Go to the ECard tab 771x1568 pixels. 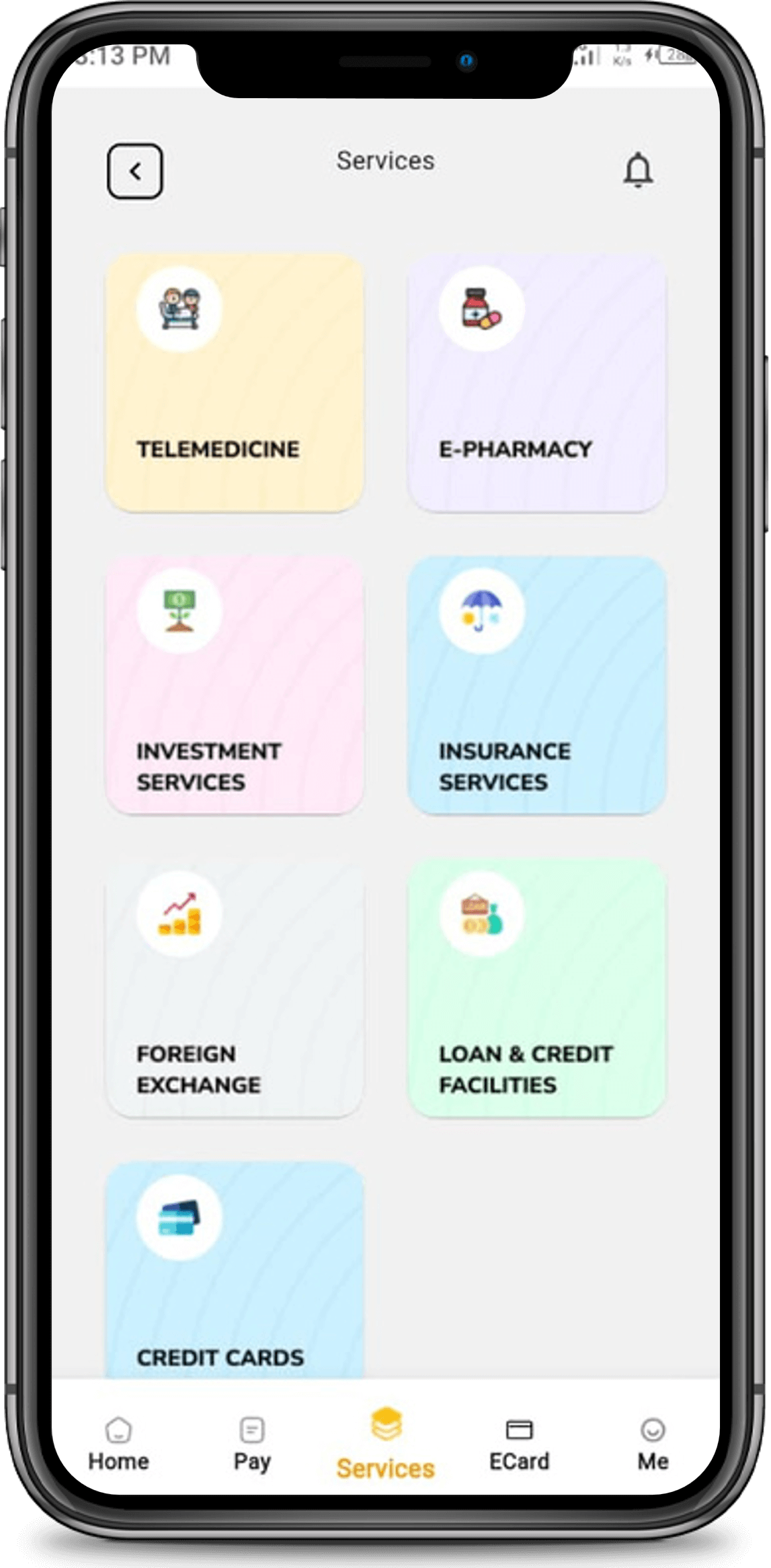[x=519, y=1444]
